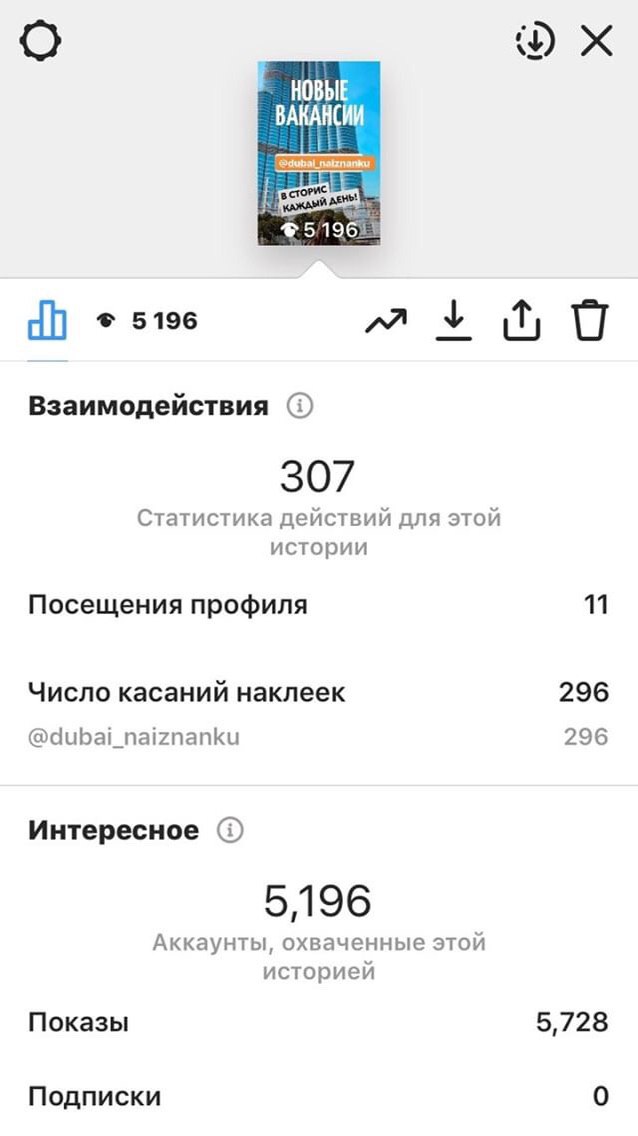Screen dimensions: 638x1136
Task: Open the Новые вакансии story thumbnail
Action: [x=319, y=154]
